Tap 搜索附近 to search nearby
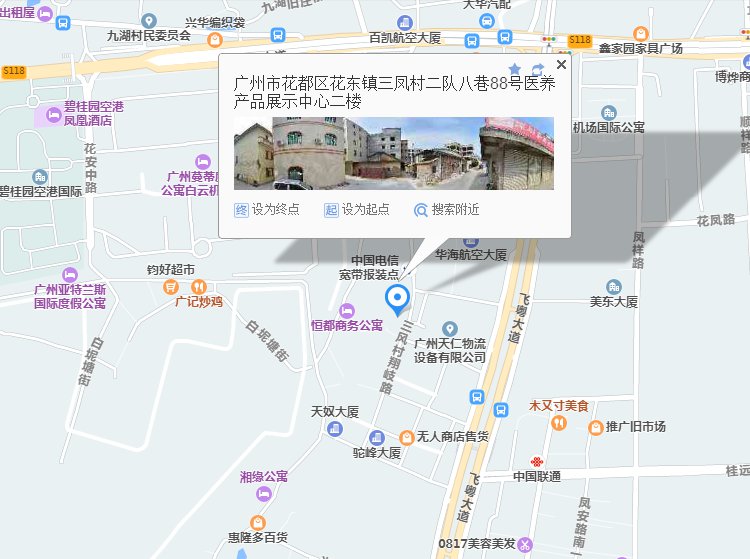 click(x=447, y=210)
